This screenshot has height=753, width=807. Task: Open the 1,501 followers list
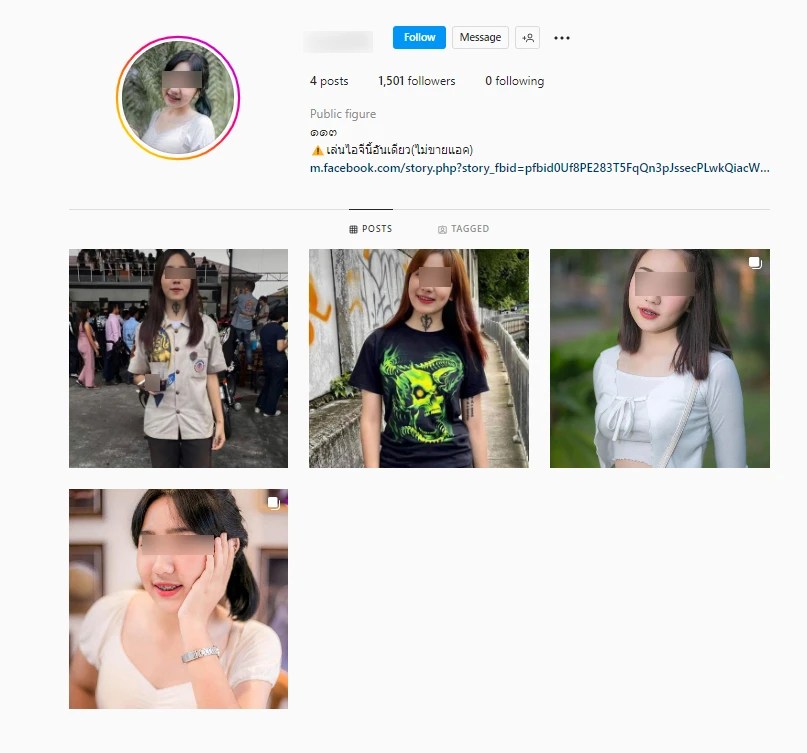click(416, 81)
